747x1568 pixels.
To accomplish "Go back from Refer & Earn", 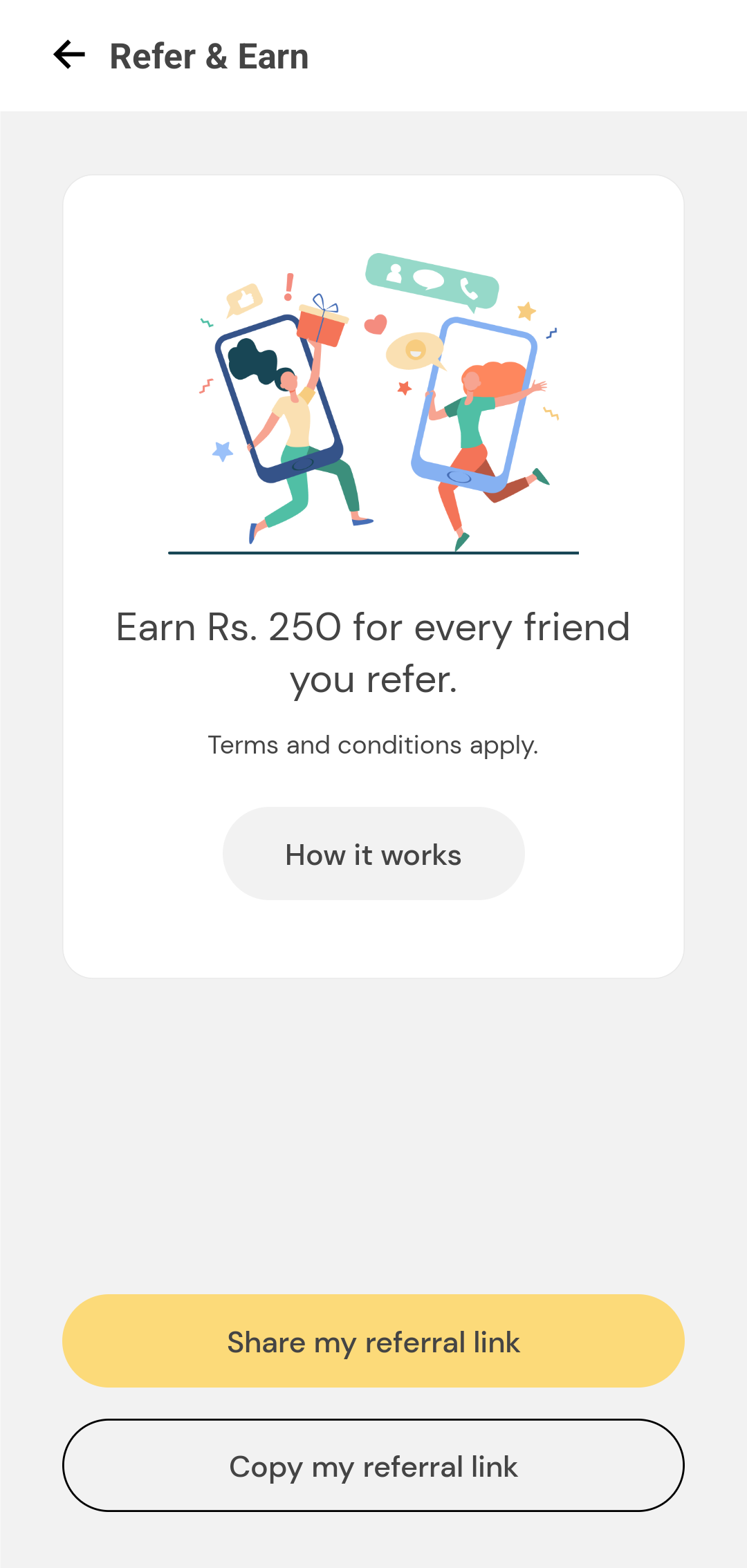I will pos(69,55).
